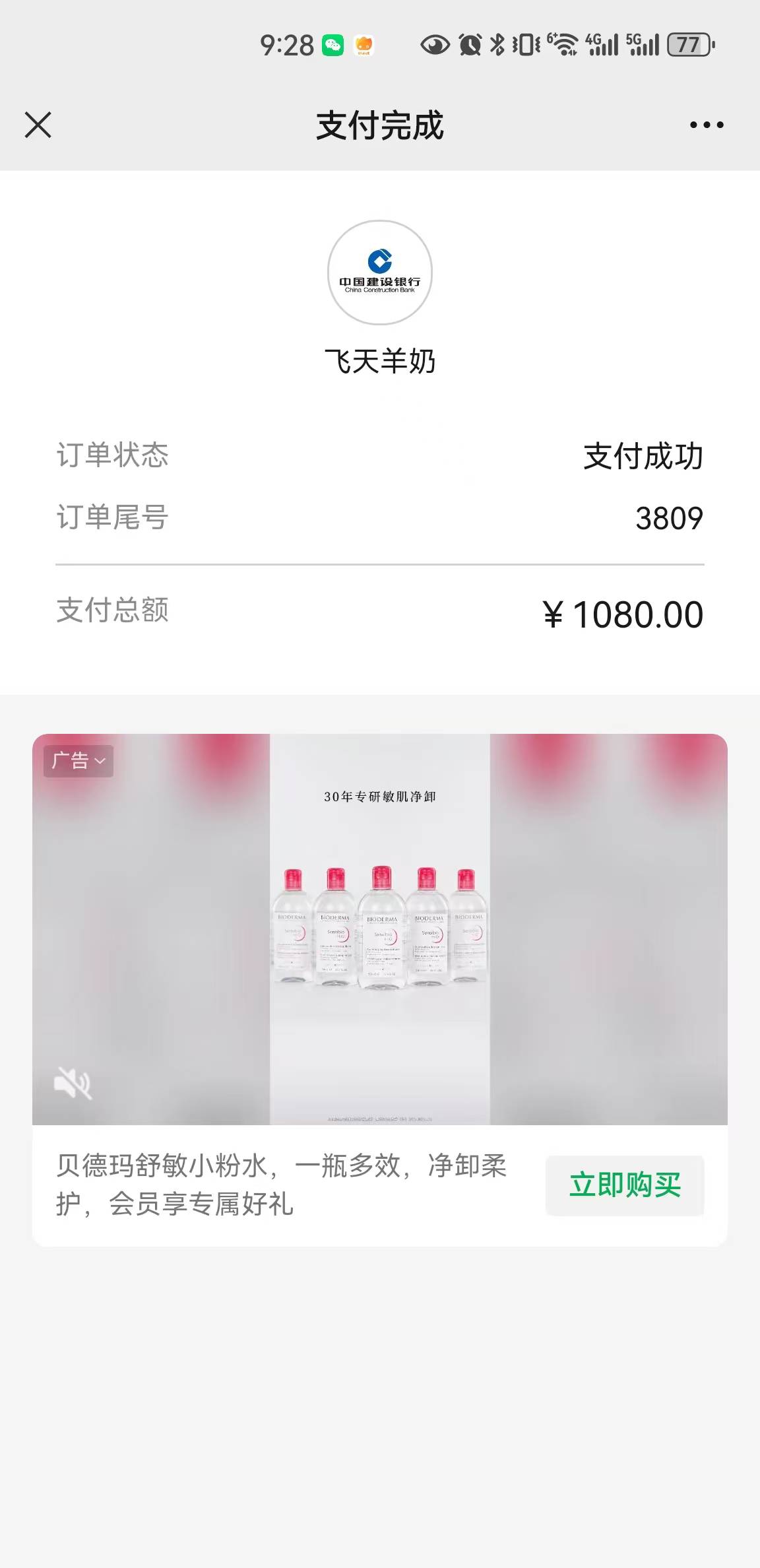The height and width of the screenshot is (1568, 760).
Task: Close the payment complete page
Action: (38, 125)
